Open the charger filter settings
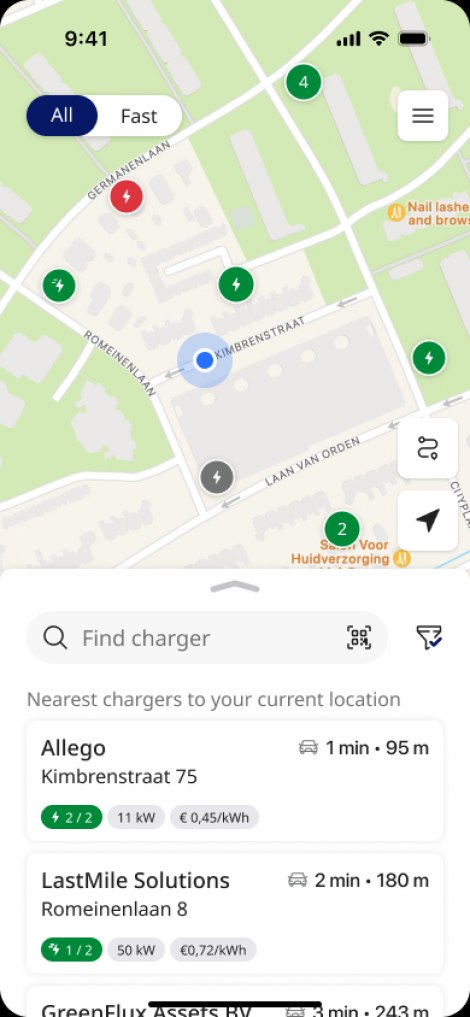 pos(429,637)
